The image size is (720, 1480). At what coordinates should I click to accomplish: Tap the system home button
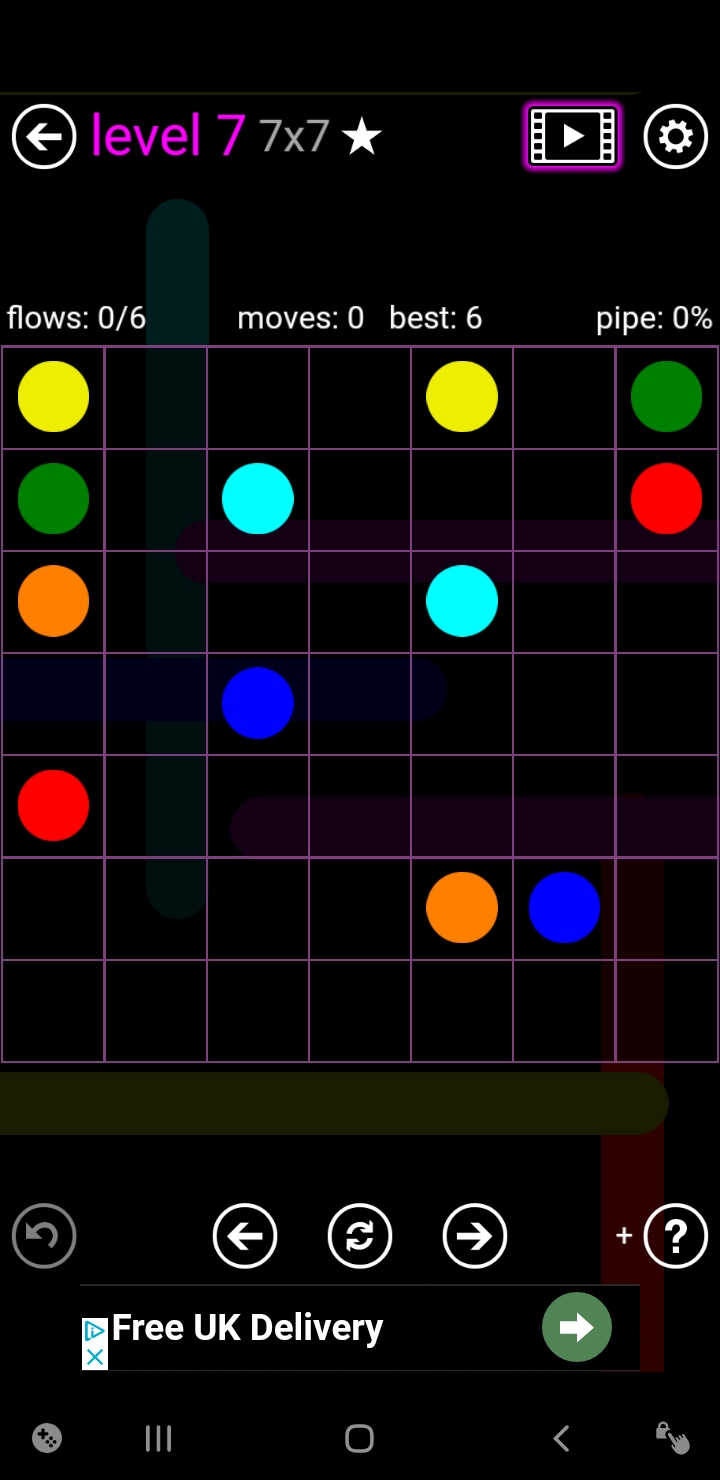tap(359, 1438)
